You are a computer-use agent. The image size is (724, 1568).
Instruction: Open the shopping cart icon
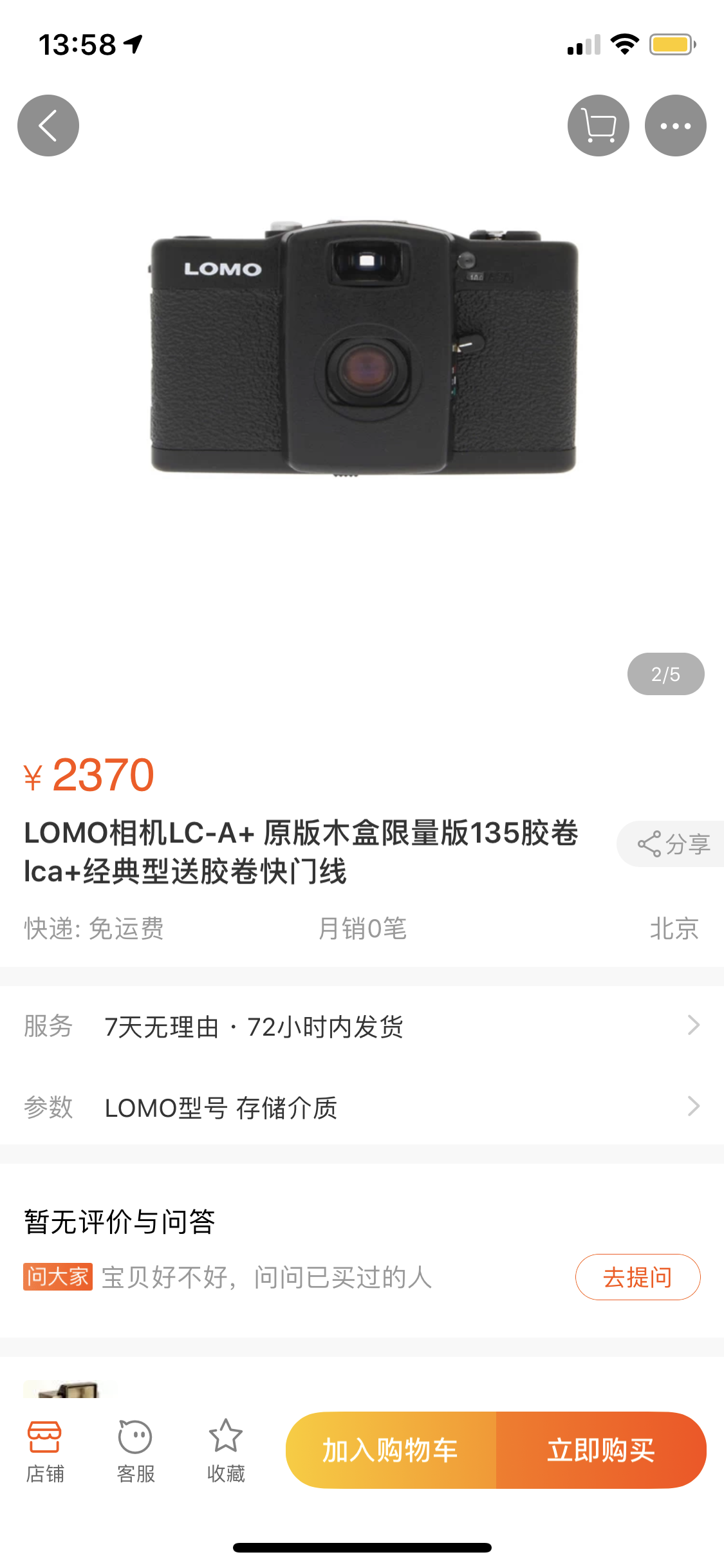click(x=598, y=126)
